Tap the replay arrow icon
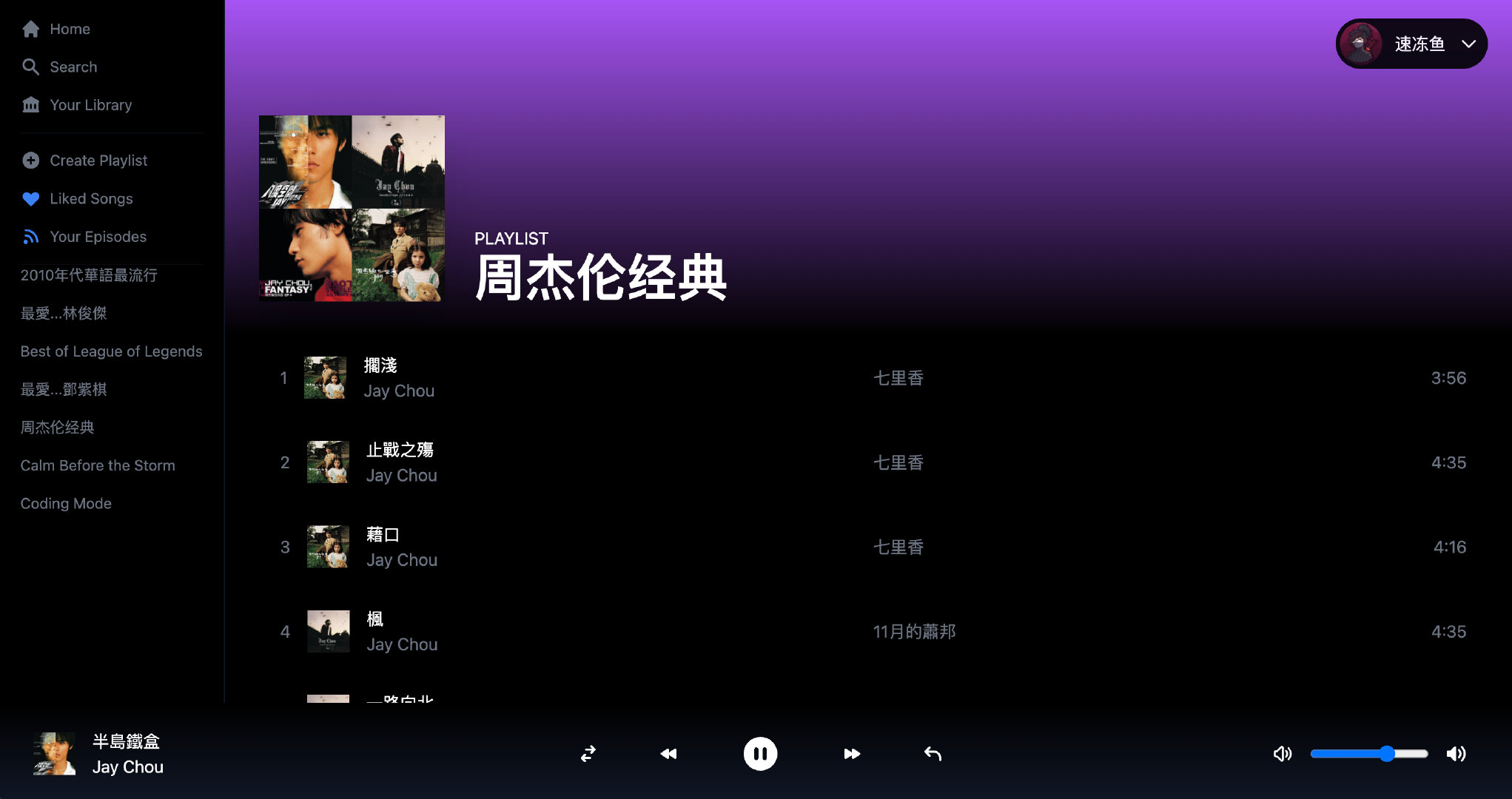1512x799 pixels. (x=933, y=754)
